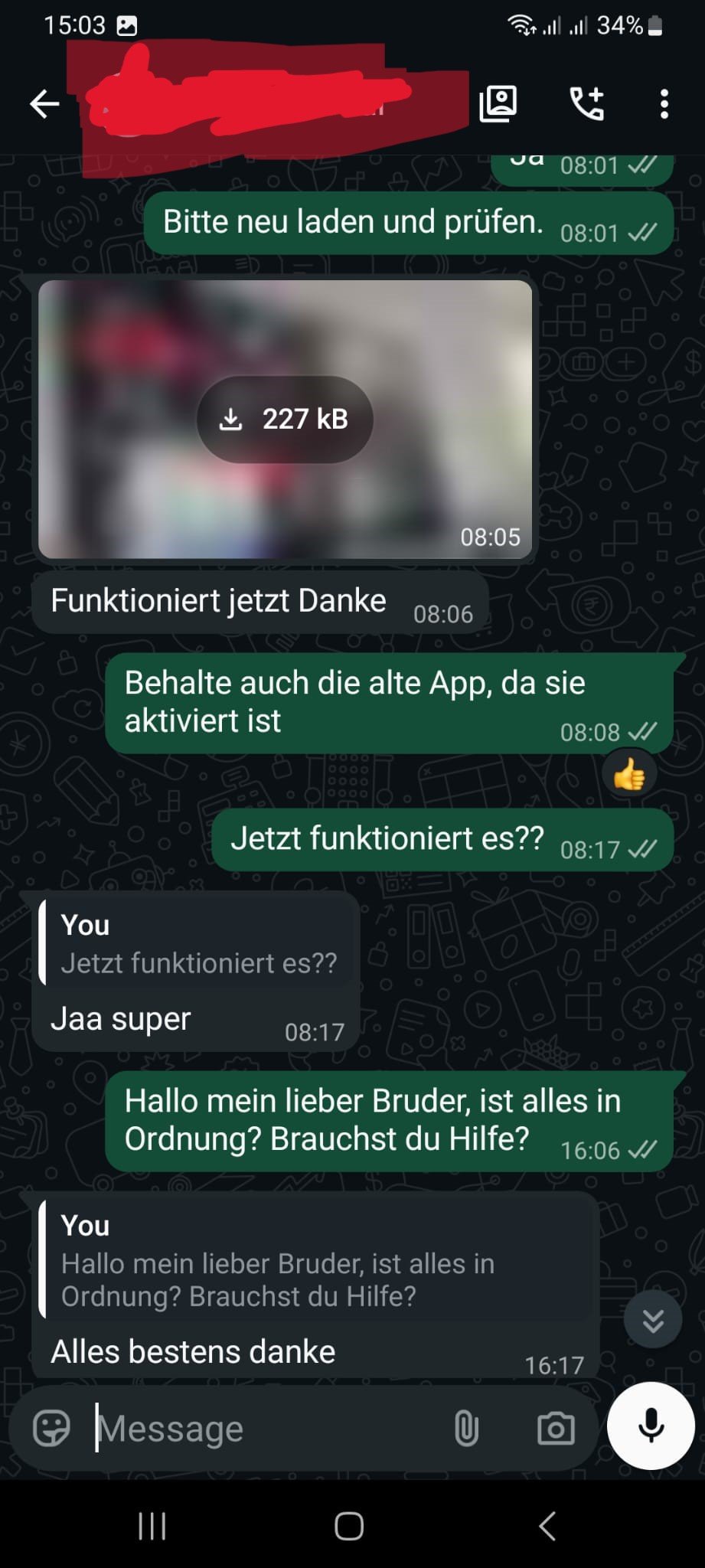Download the 227 kB image

[285, 419]
